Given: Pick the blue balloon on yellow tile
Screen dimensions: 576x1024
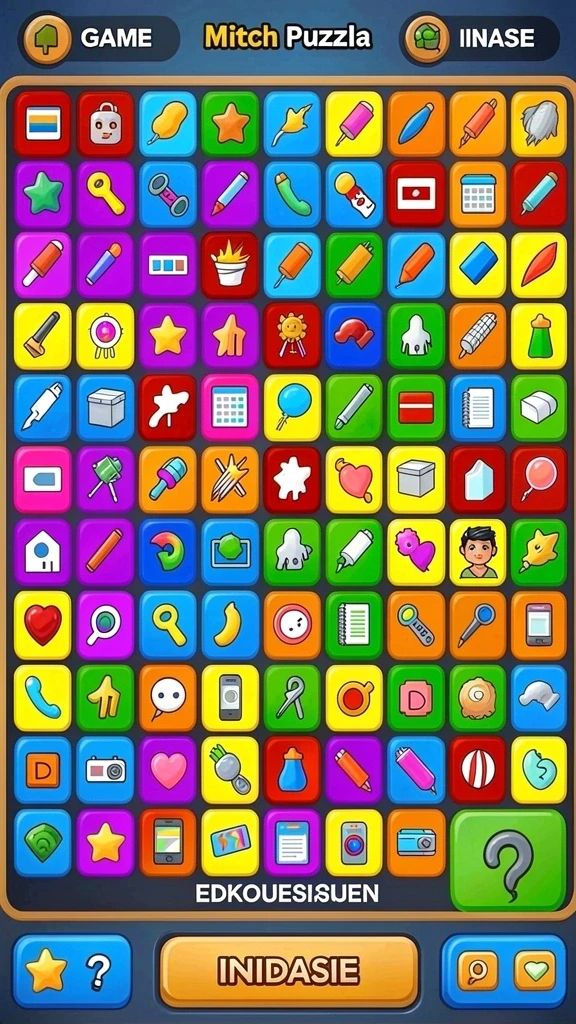Looking at the screenshot, I should pyautogui.click(x=292, y=407).
